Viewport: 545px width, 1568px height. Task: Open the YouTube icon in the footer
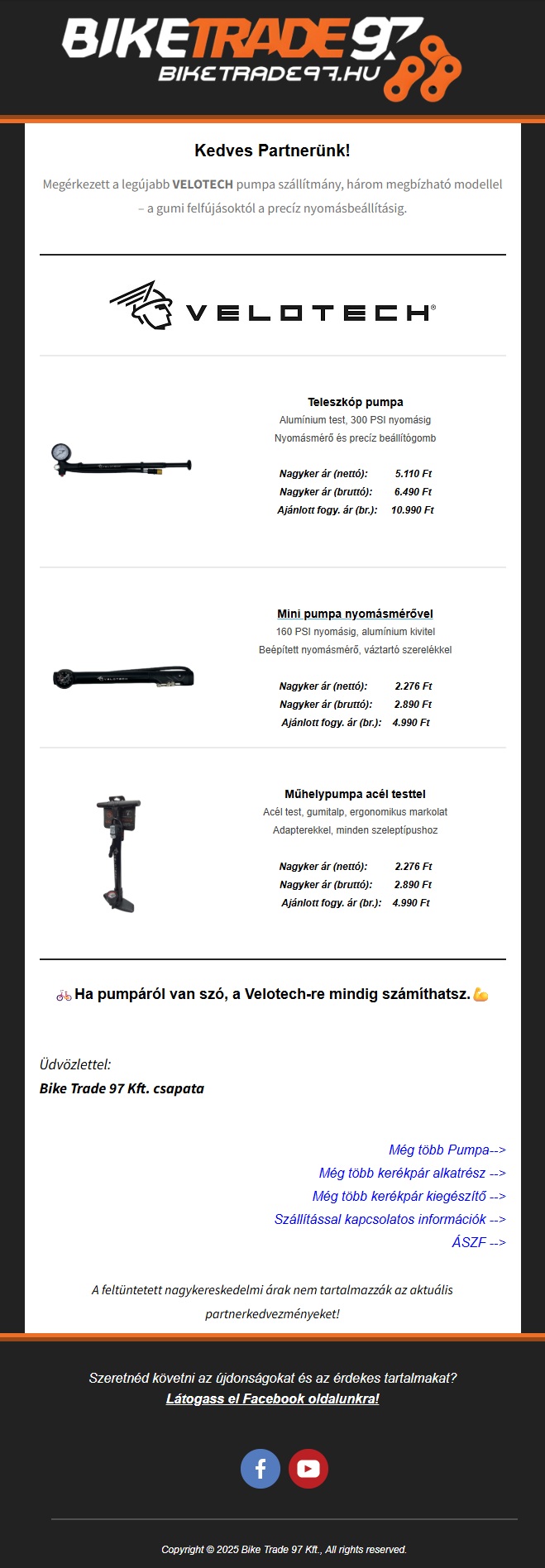308,1469
